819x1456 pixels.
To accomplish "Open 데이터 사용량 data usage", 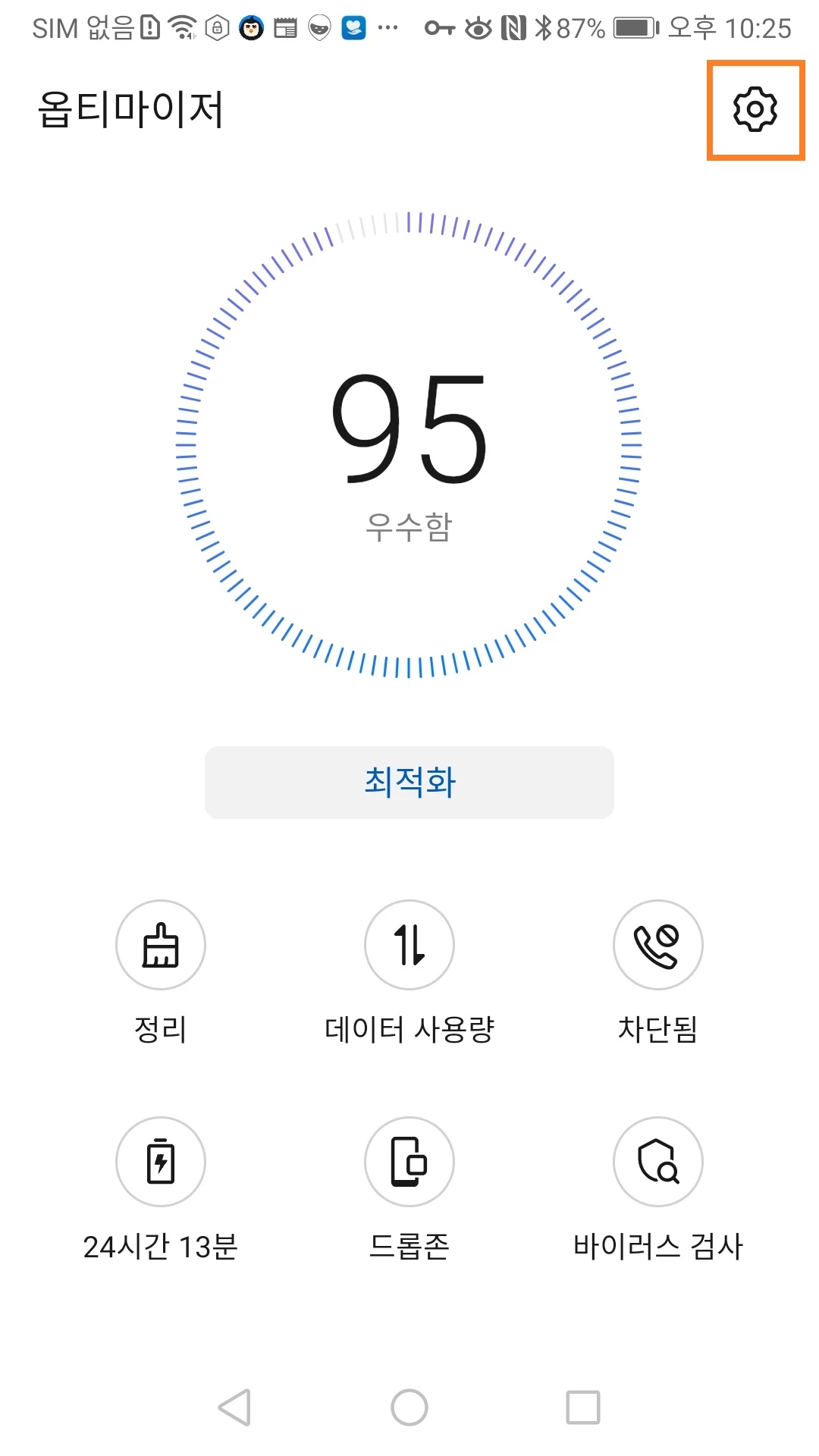I will pos(409,945).
